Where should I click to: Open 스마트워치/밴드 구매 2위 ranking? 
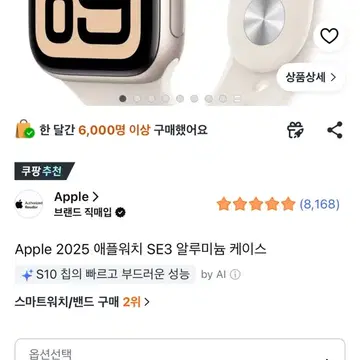(x=82, y=302)
